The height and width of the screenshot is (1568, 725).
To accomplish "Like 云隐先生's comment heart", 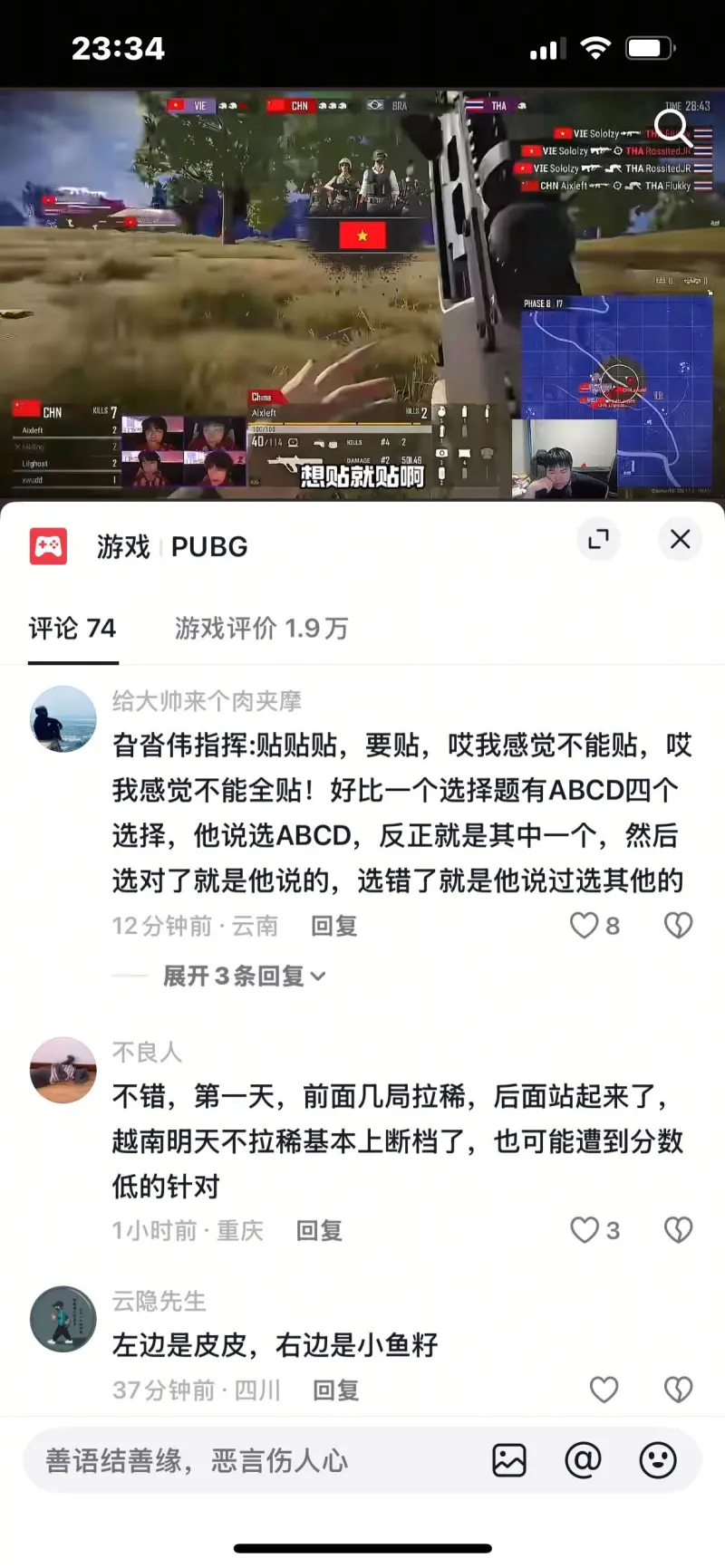I will pos(604,1390).
